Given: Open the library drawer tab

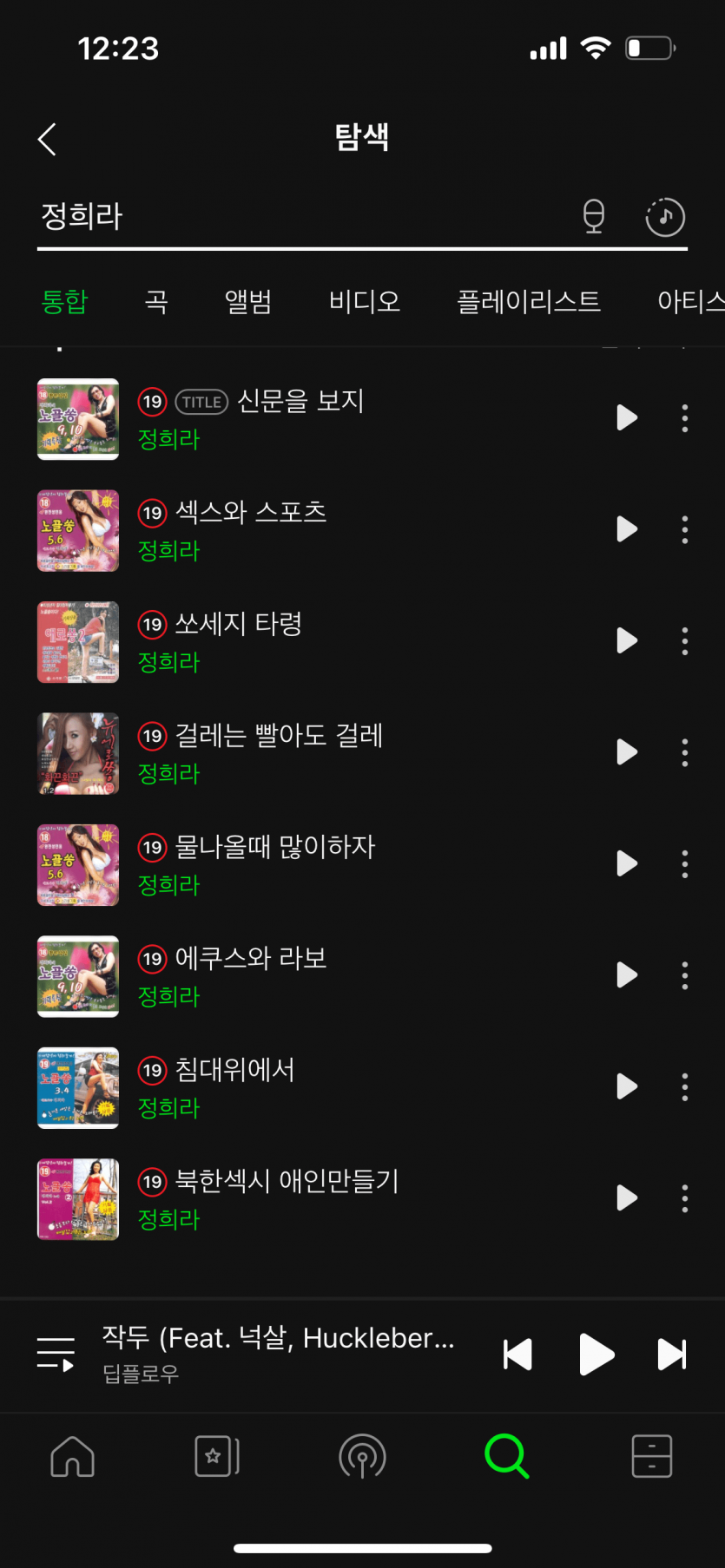Looking at the screenshot, I should [652, 1456].
